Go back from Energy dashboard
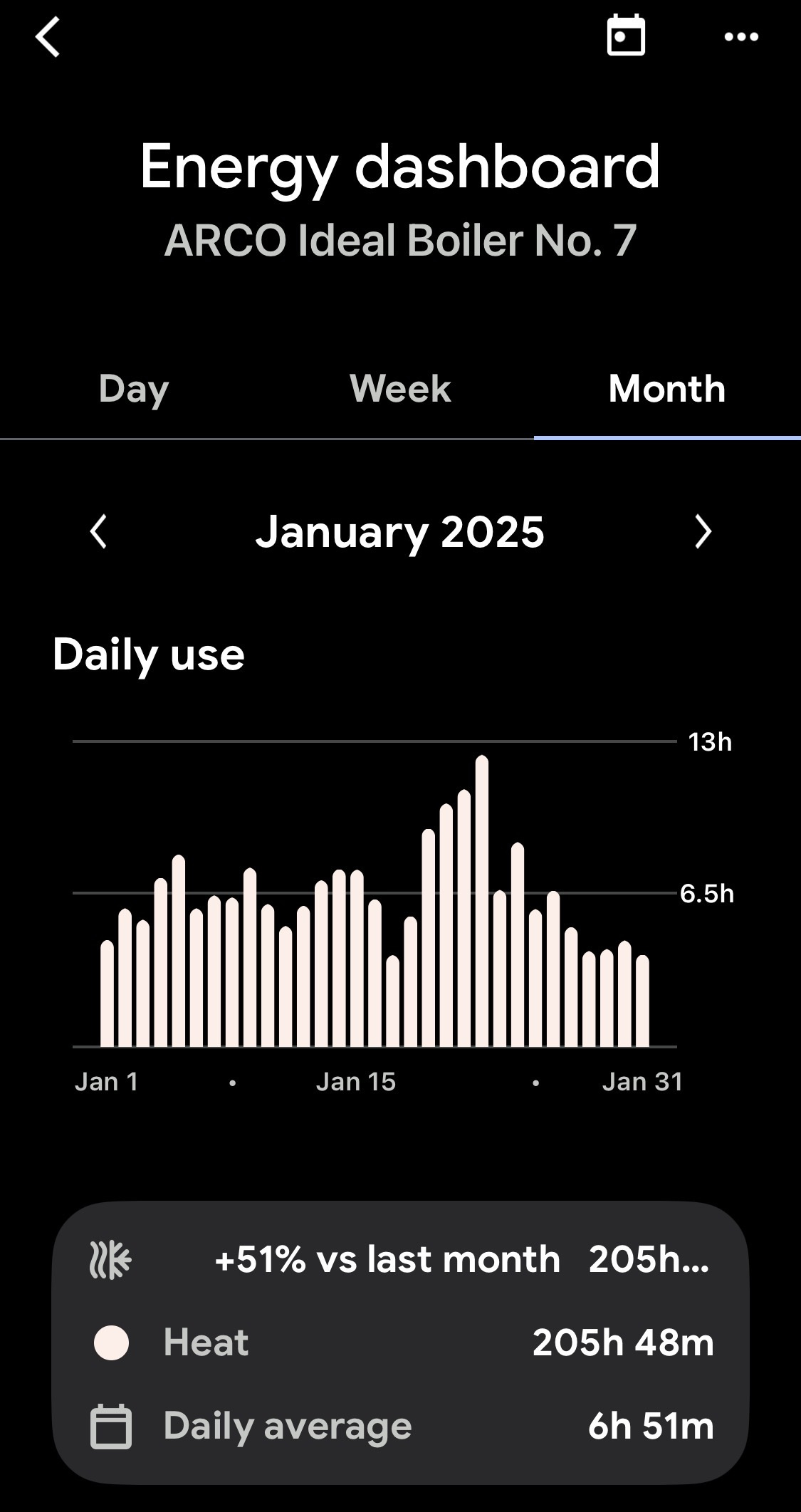 tap(48, 37)
